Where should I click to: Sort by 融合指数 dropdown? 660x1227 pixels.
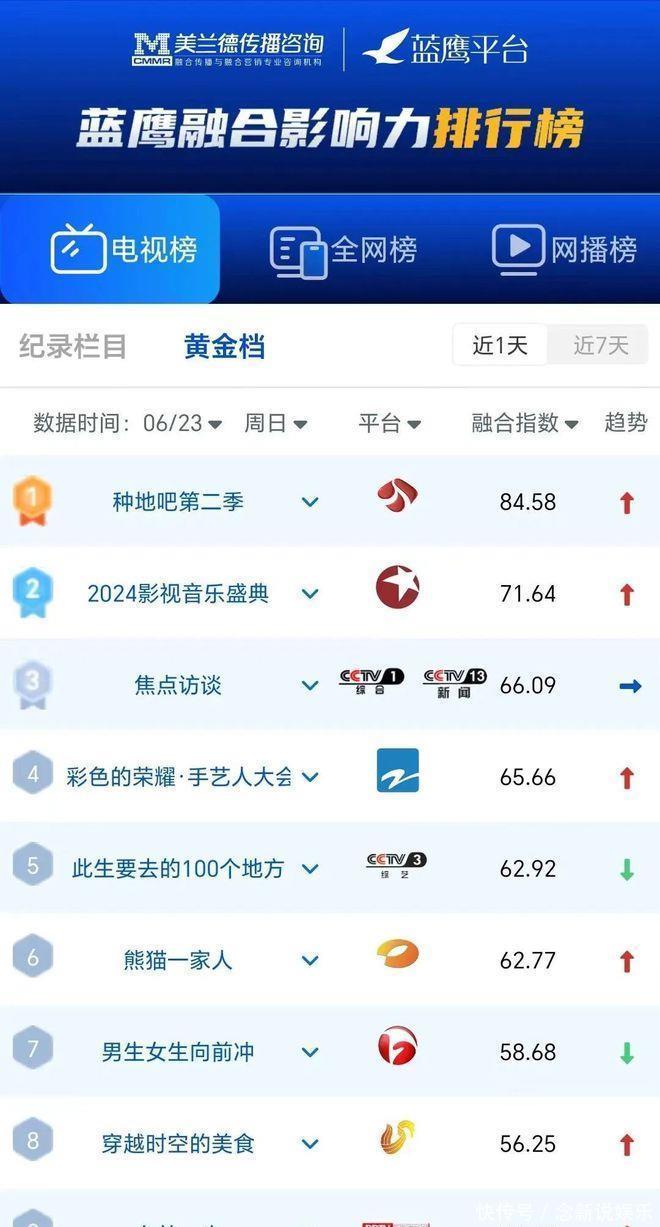[x=525, y=423]
